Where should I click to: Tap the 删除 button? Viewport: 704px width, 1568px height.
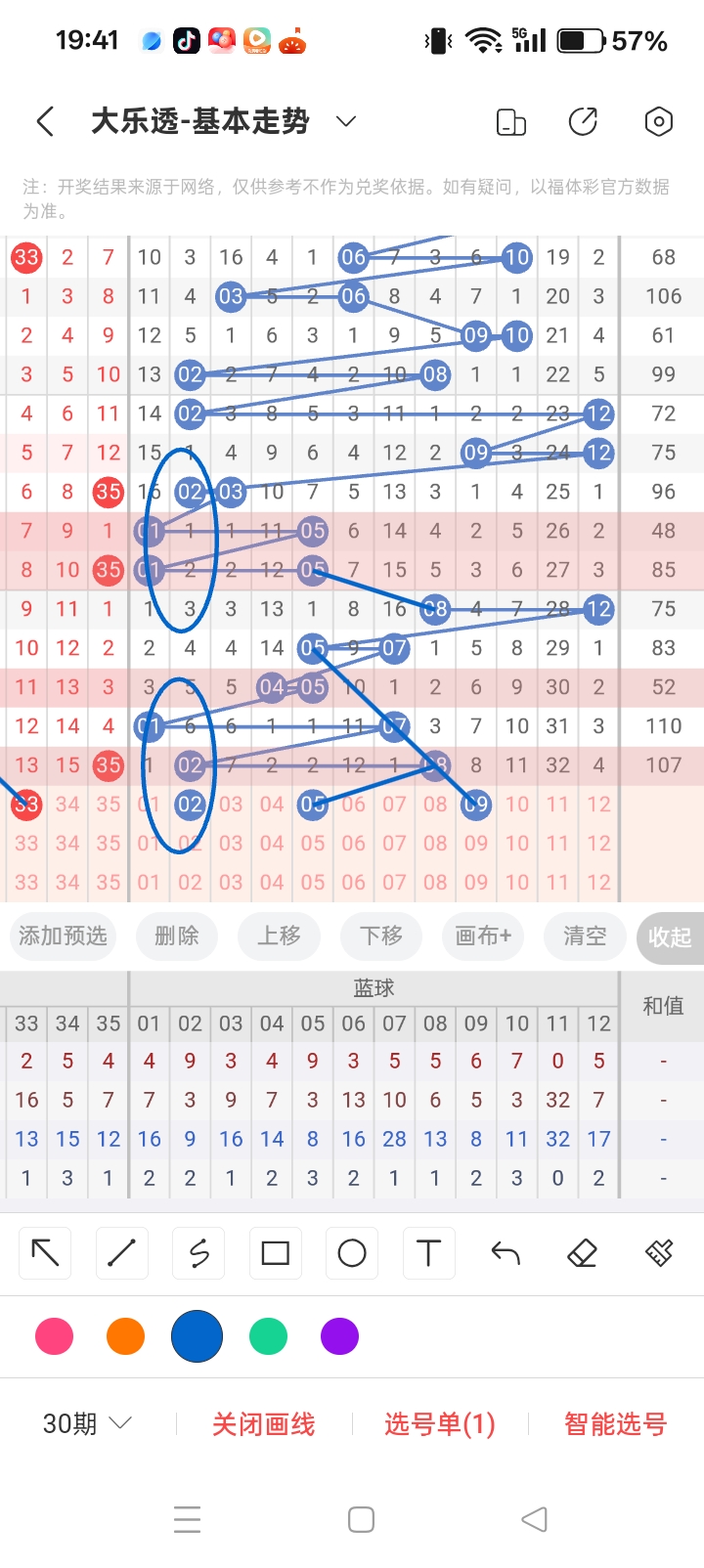point(177,936)
